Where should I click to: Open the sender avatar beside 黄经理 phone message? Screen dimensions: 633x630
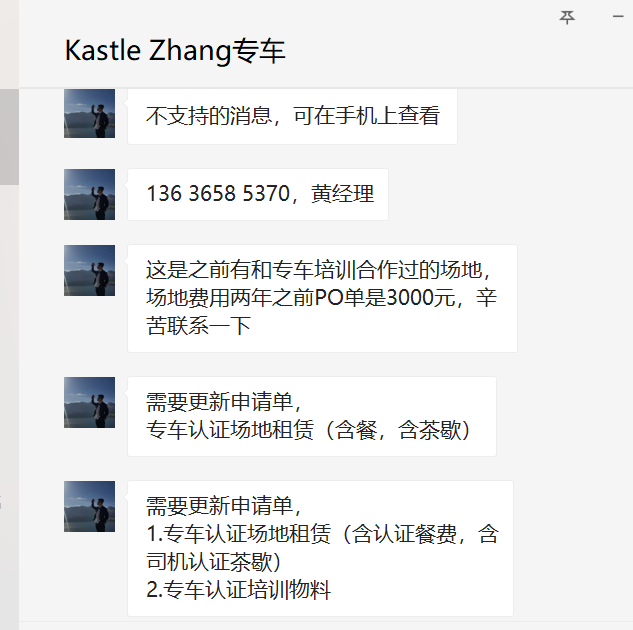[90, 193]
